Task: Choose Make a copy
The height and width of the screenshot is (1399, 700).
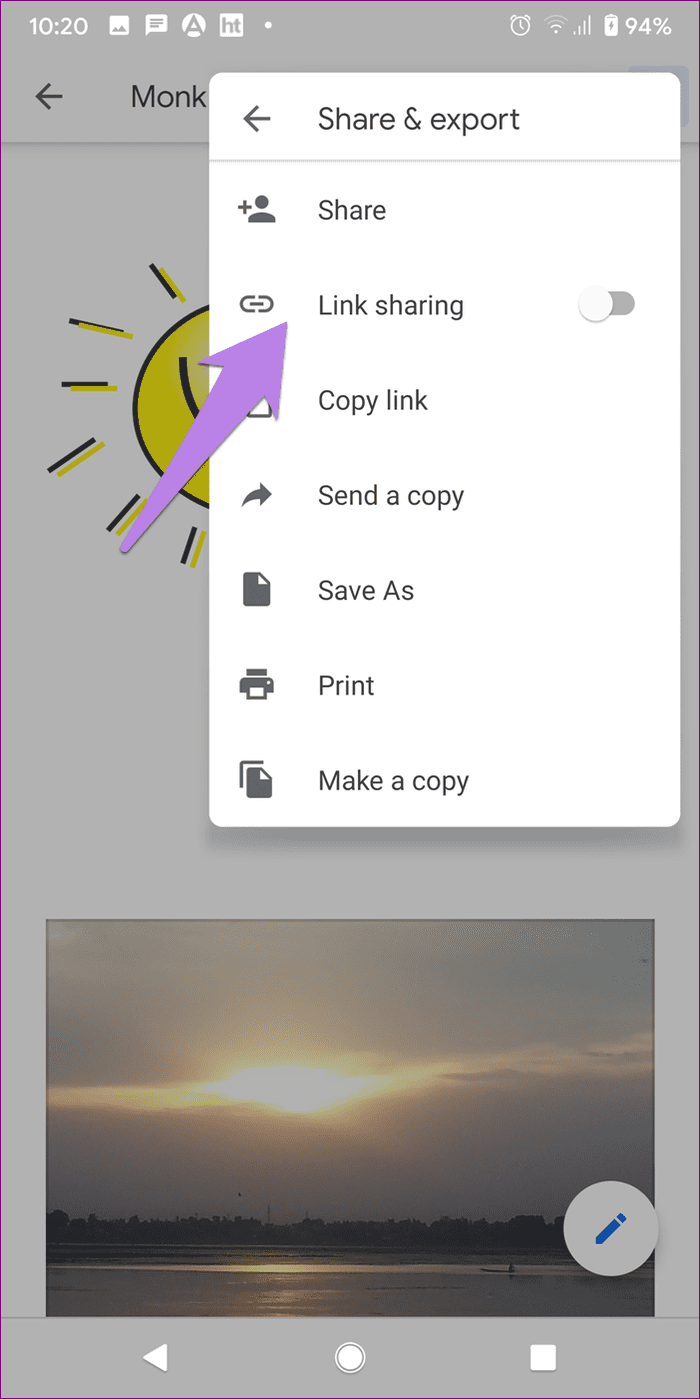Action: 393,781
